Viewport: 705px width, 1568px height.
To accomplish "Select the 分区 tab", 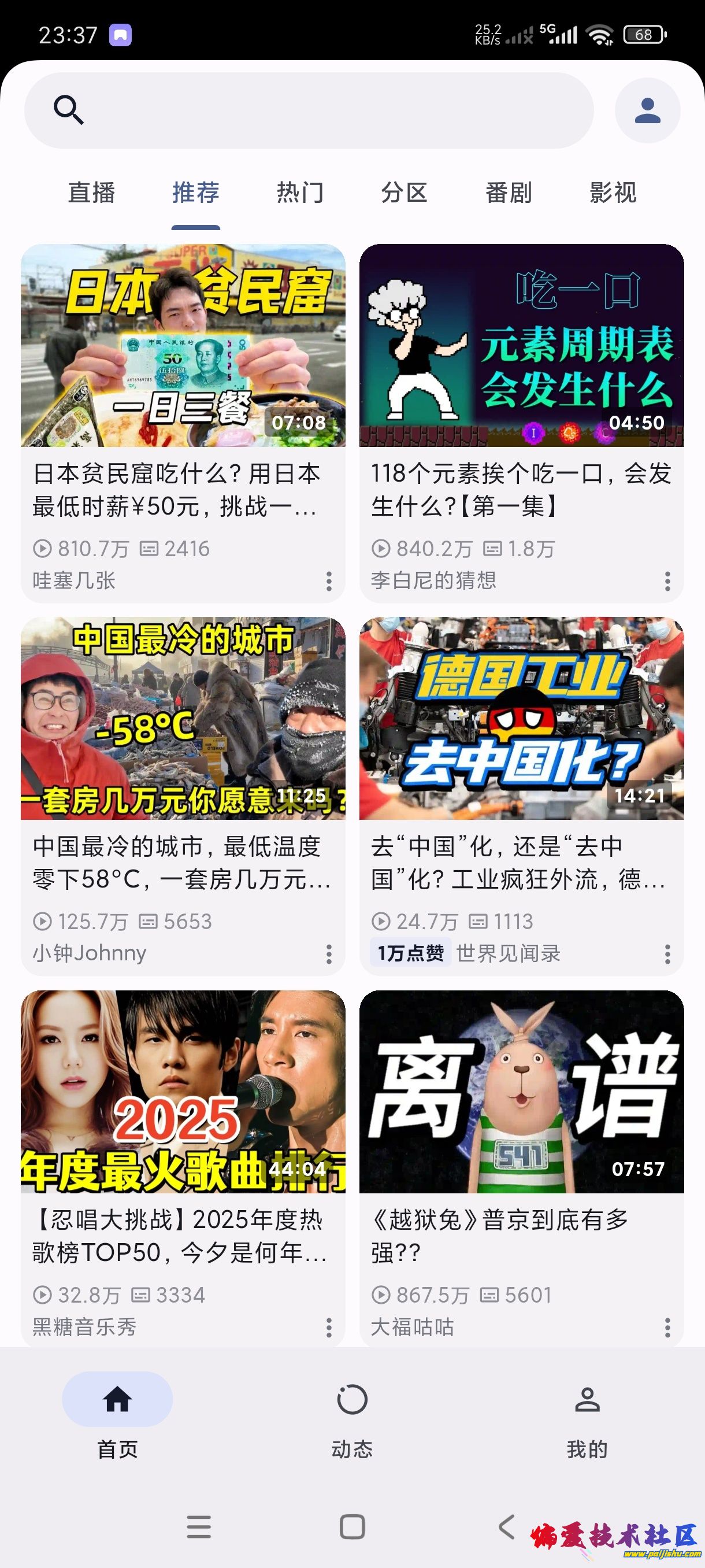I will [404, 193].
